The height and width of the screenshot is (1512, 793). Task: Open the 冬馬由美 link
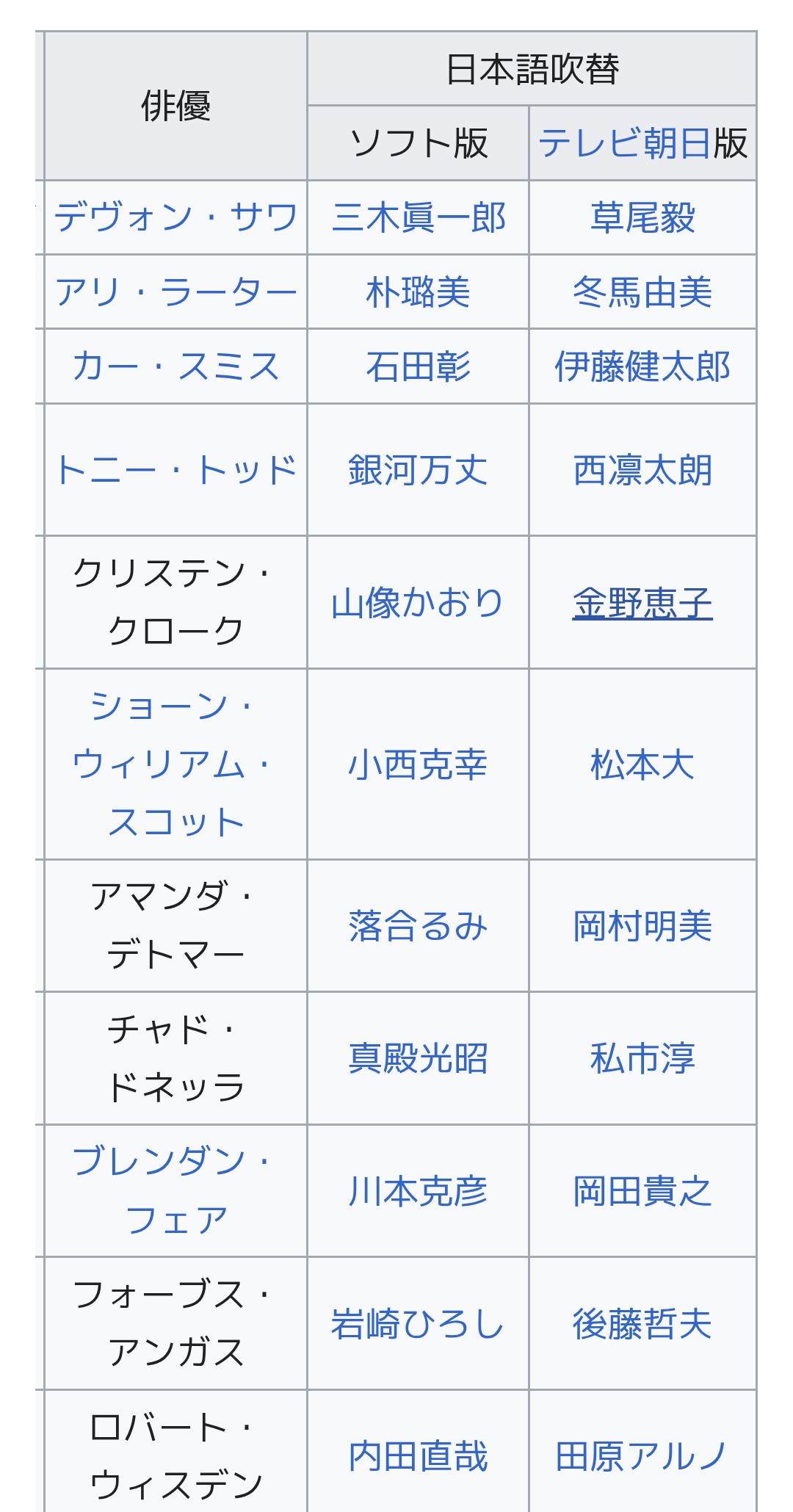point(642,292)
